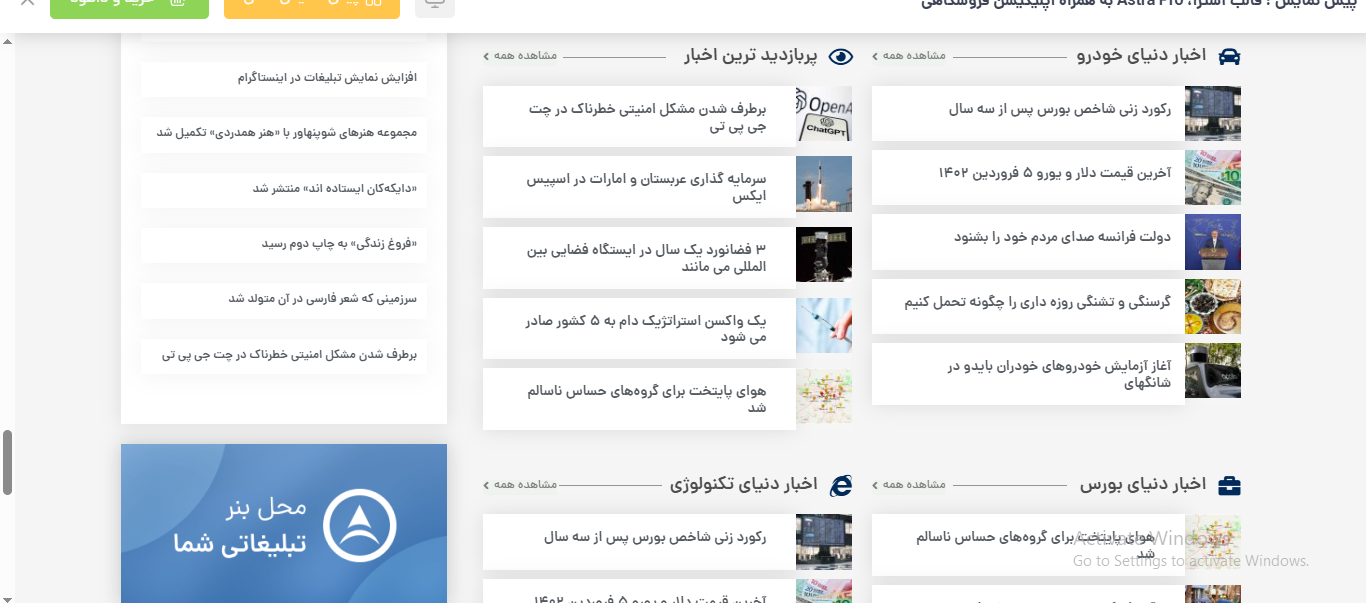Read the French government article
1366x603 pixels.
click(x=1062, y=238)
